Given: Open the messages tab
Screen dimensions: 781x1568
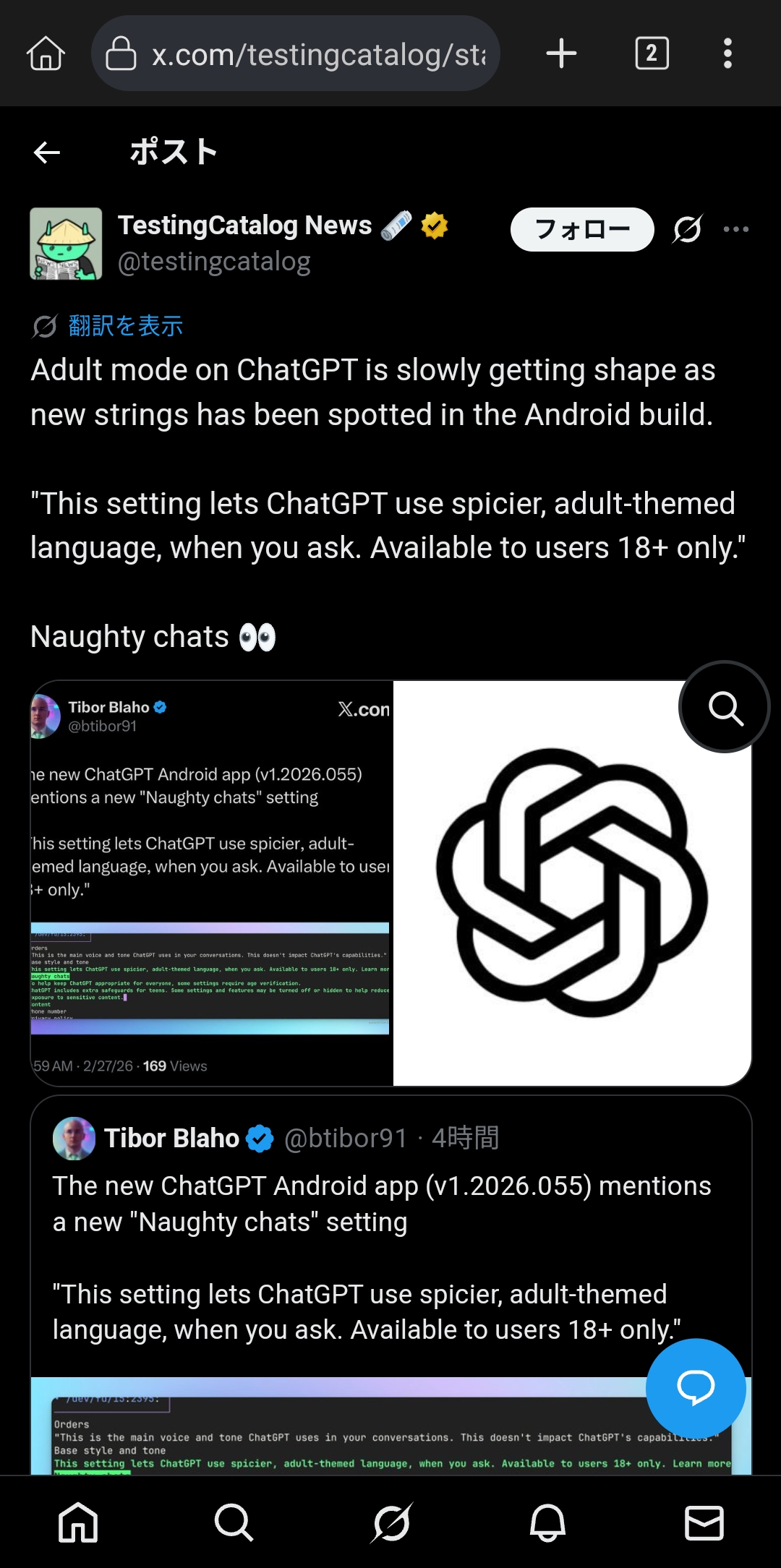Looking at the screenshot, I should (x=704, y=1522).
